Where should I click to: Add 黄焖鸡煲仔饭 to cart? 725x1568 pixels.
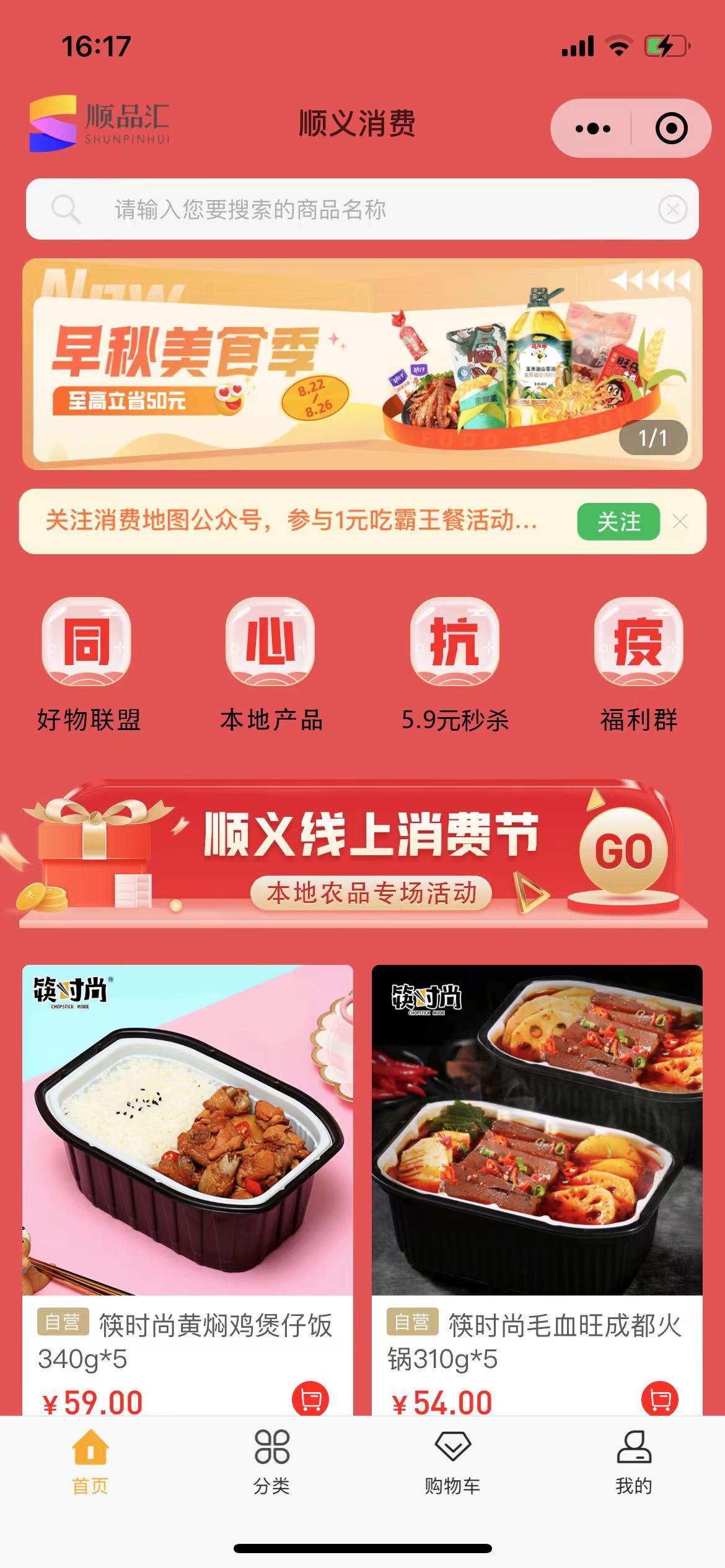click(x=310, y=1398)
